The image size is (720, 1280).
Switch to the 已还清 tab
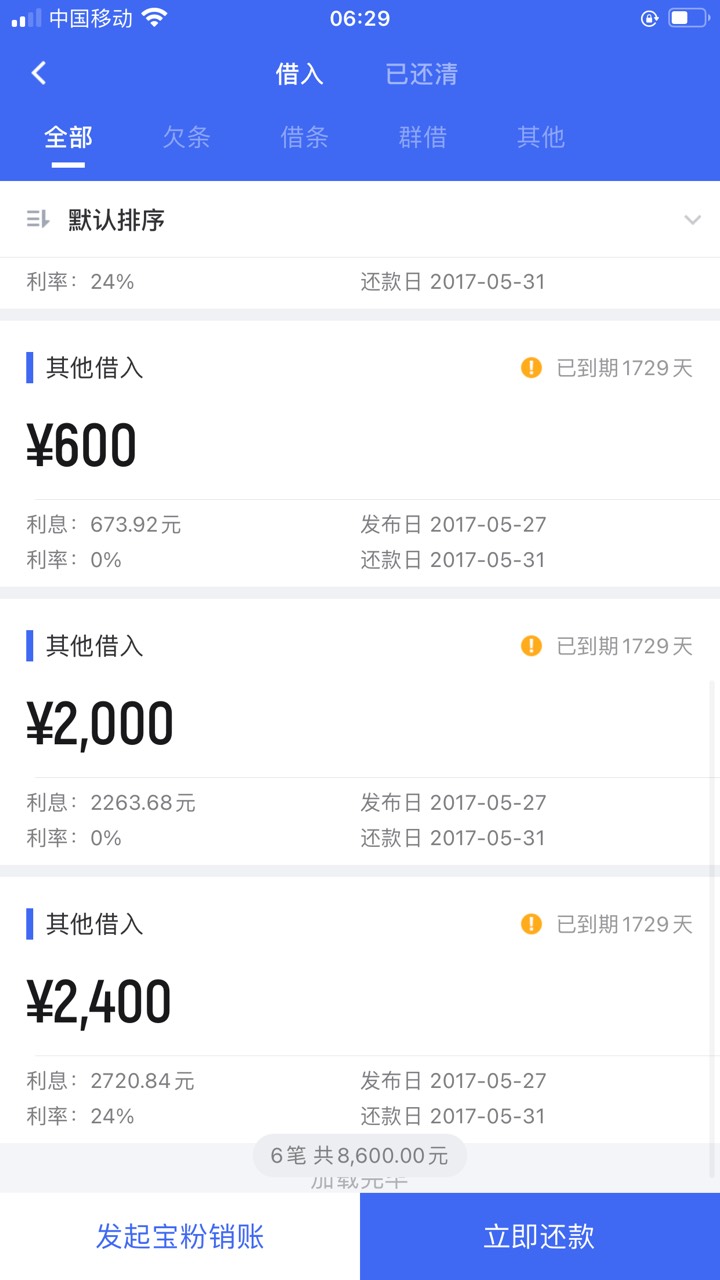(x=421, y=74)
